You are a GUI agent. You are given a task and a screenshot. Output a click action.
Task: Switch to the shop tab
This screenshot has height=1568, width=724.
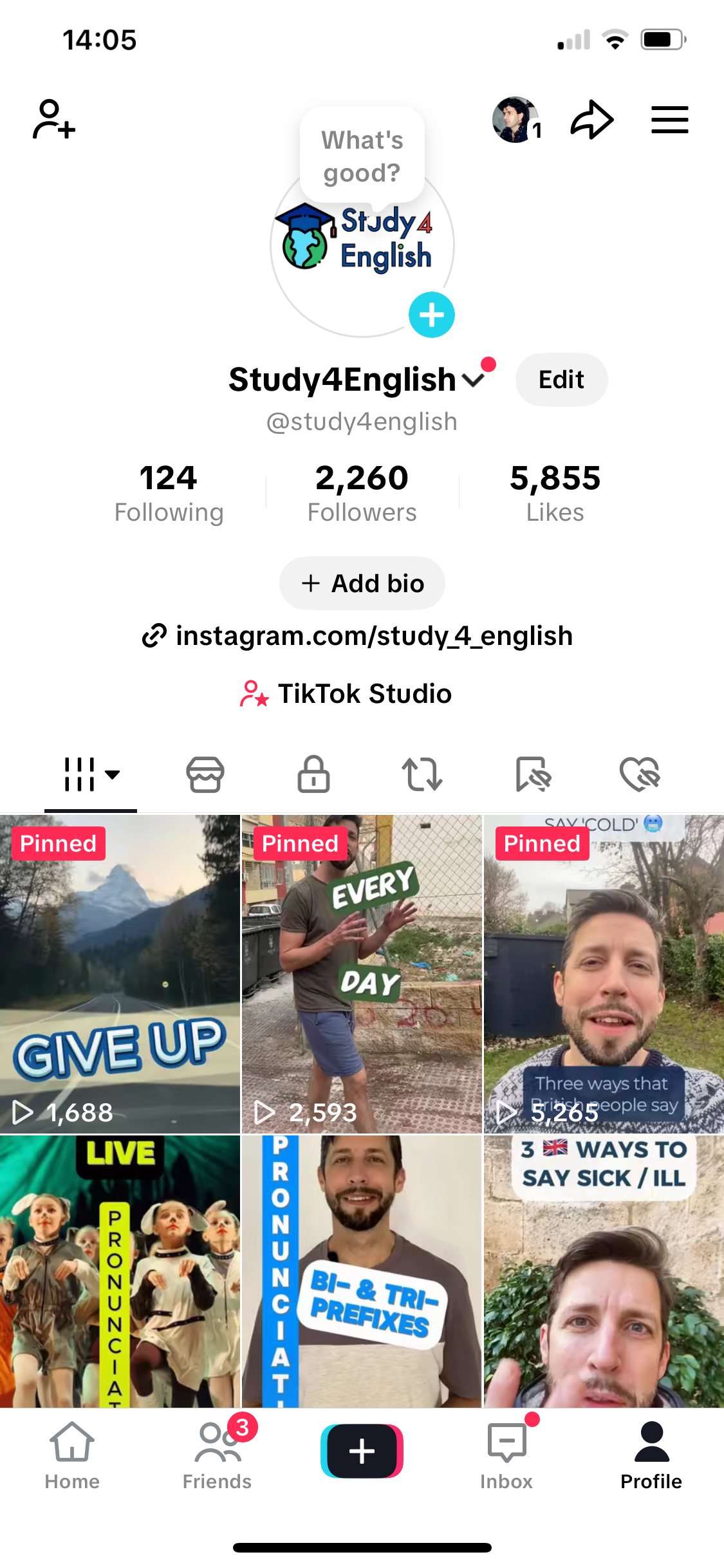205,774
